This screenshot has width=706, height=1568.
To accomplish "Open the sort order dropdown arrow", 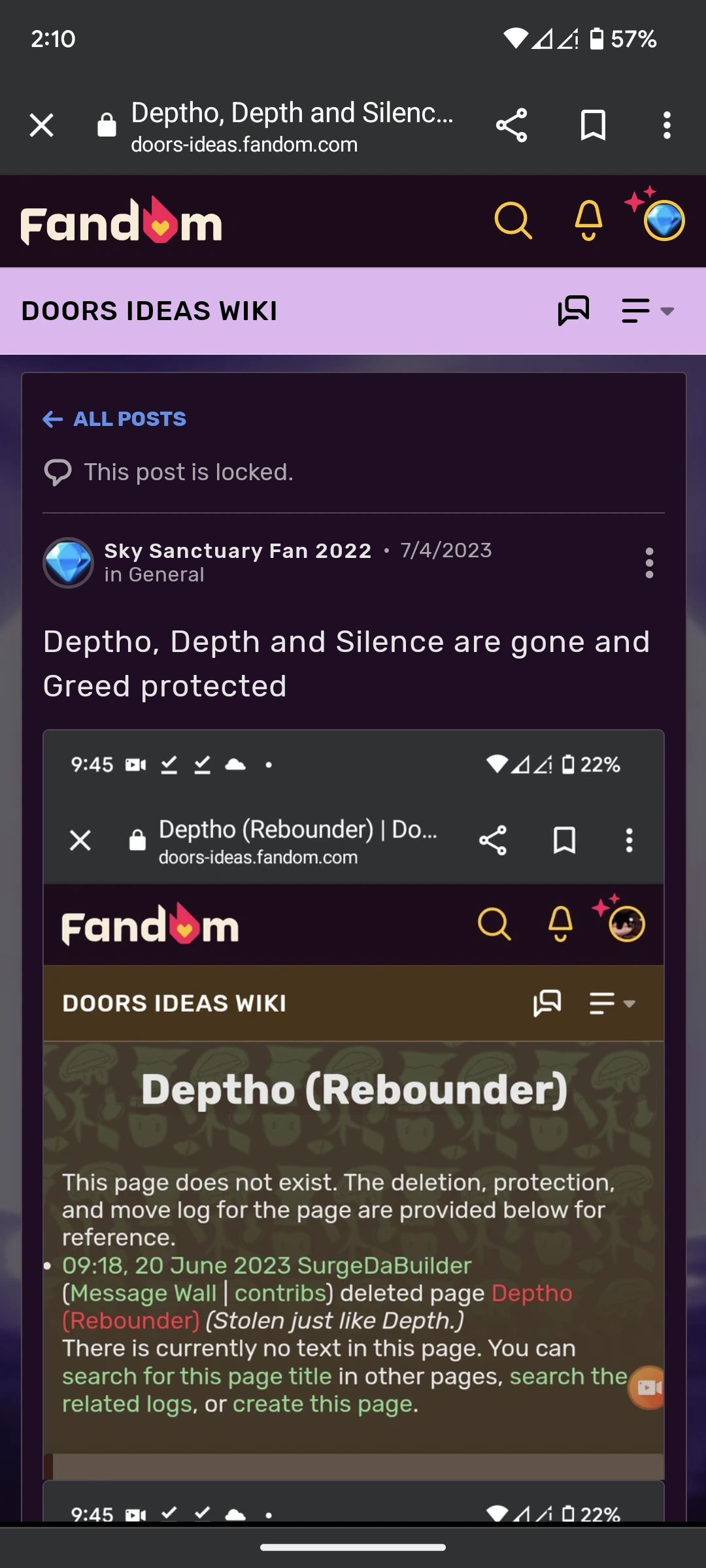I will pyautogui.click(x=667, y=312).
